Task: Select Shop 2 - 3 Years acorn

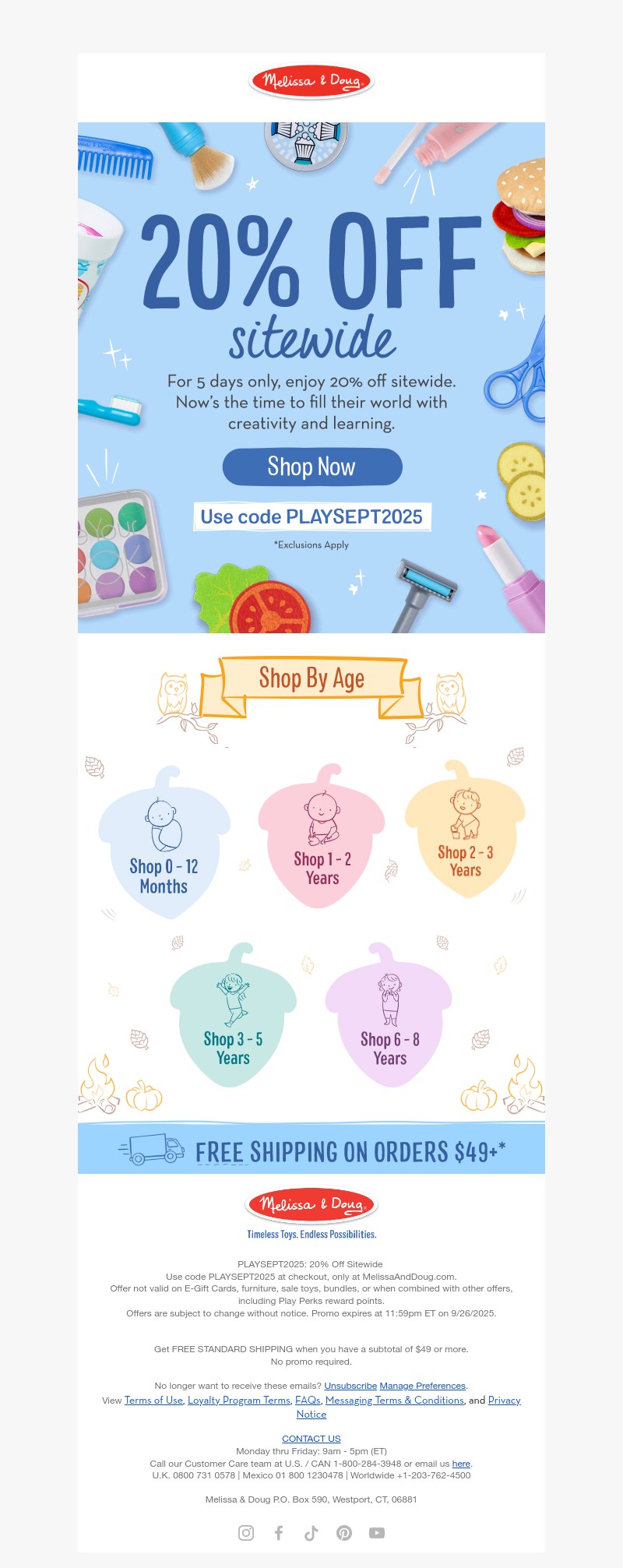Action: (465, 833)
